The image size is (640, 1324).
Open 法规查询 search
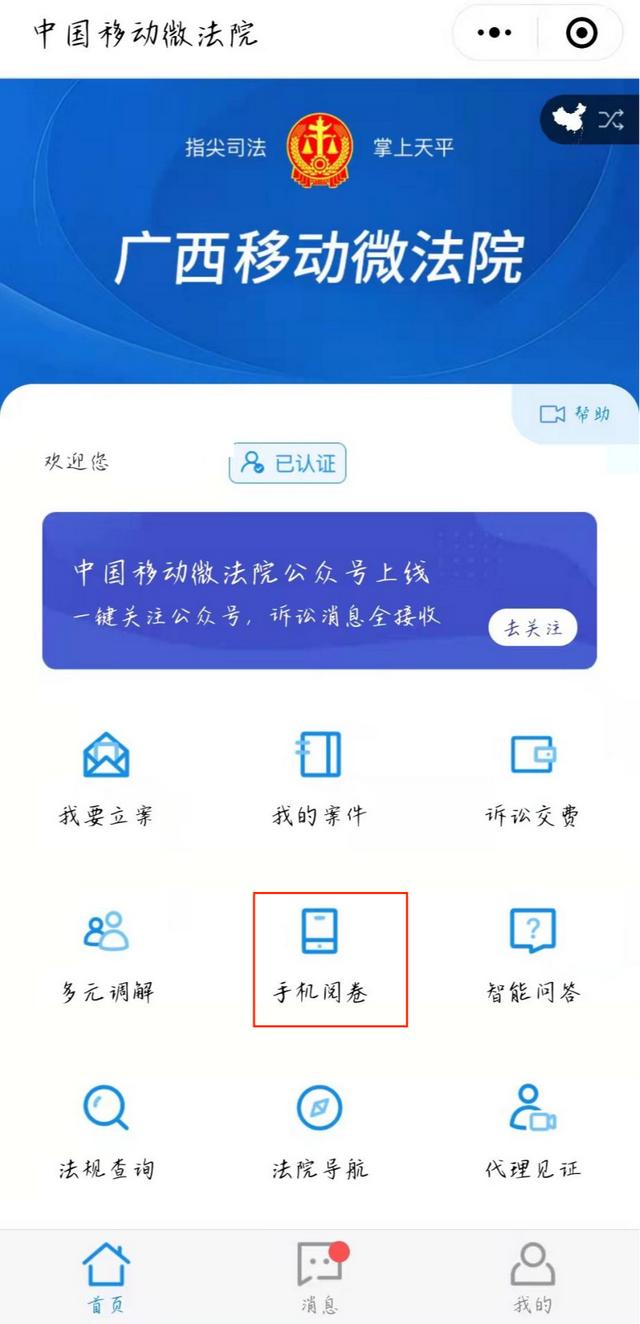106,1133
